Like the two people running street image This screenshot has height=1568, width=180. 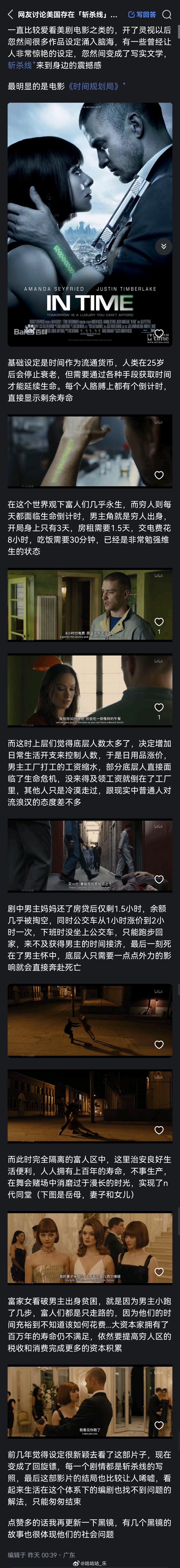(x=159, y=1045)
